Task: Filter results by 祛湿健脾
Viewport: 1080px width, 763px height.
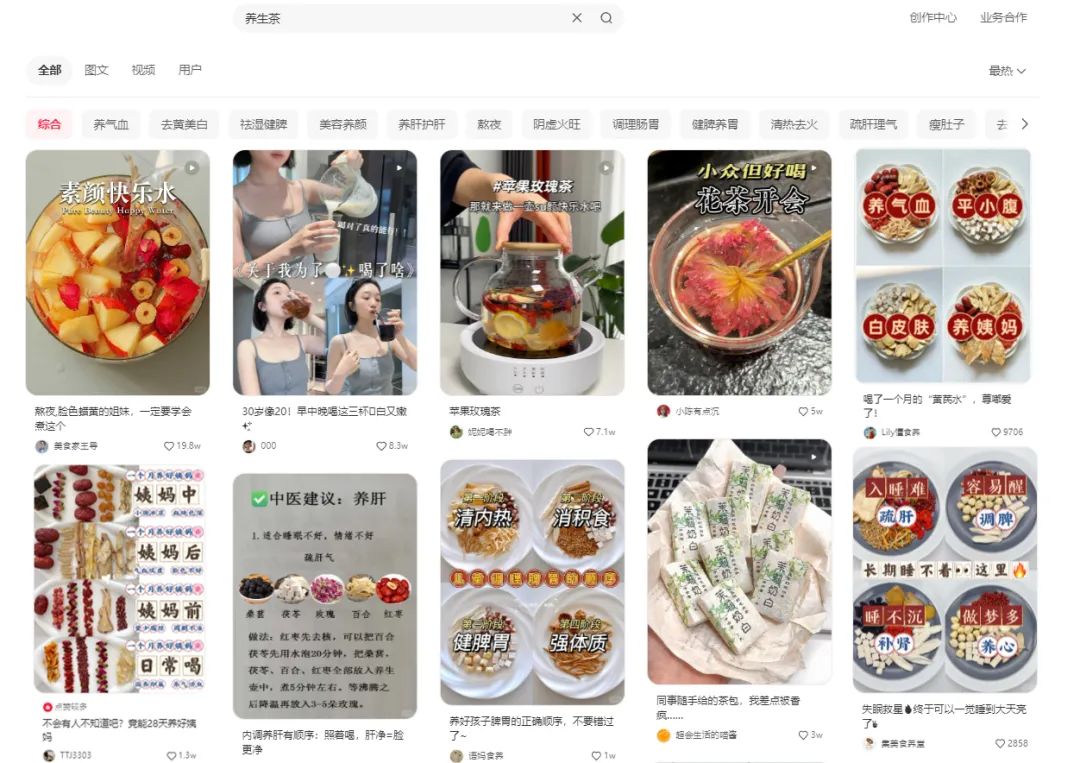Action: click(263, 125)
